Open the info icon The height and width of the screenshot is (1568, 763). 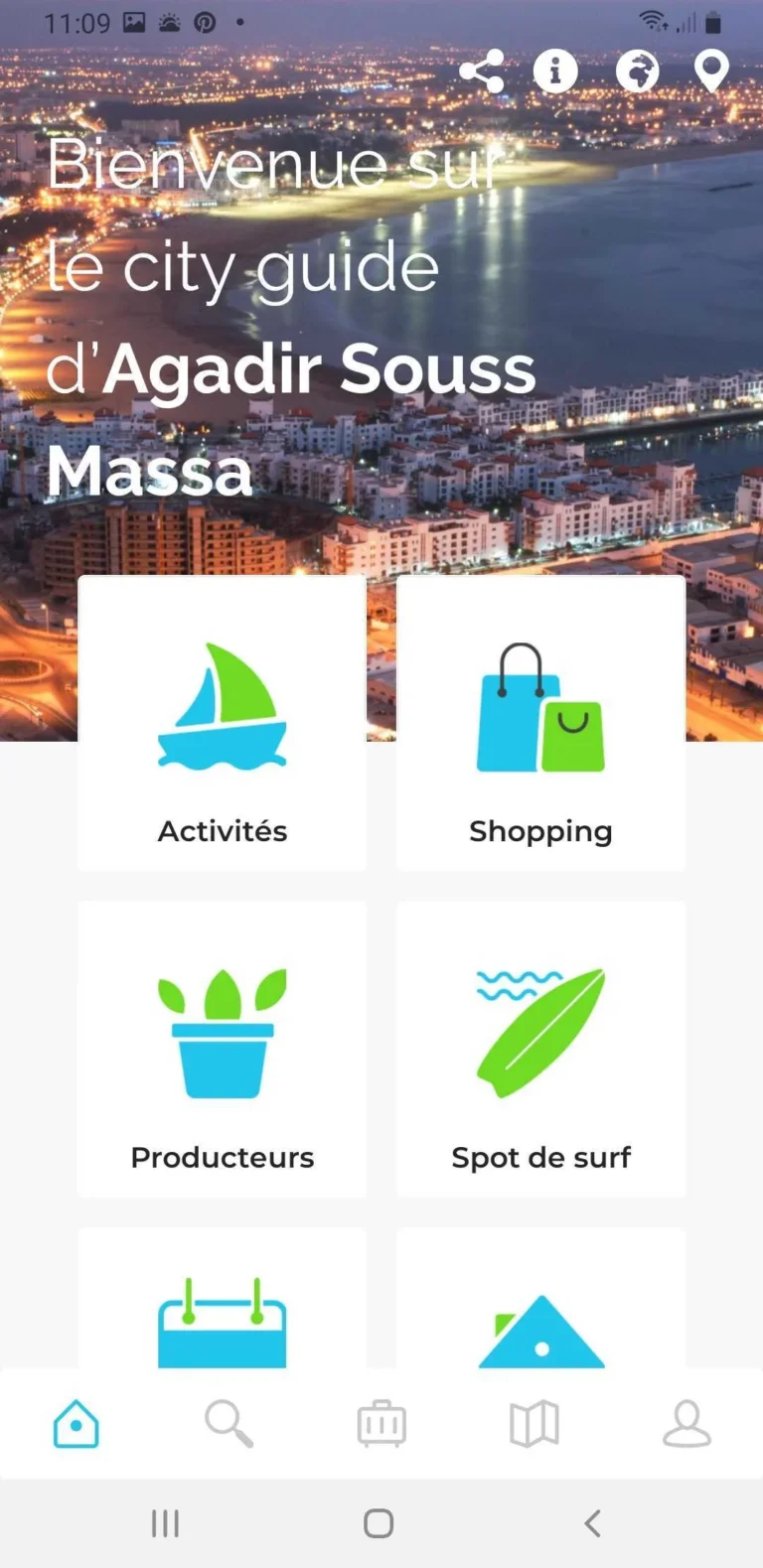coord(556,71)
